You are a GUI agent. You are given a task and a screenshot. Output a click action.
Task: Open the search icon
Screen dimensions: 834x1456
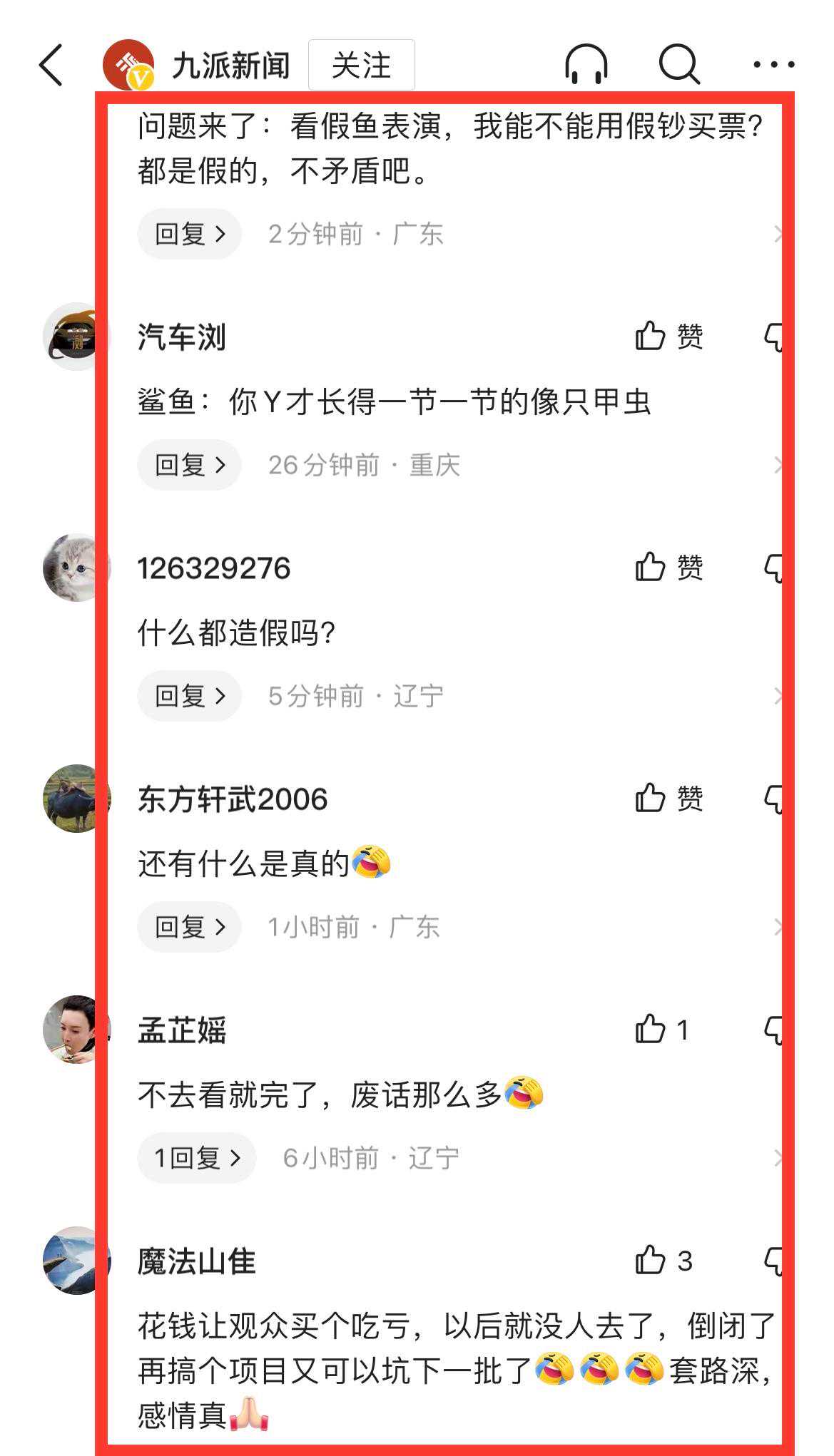[678, 65]
